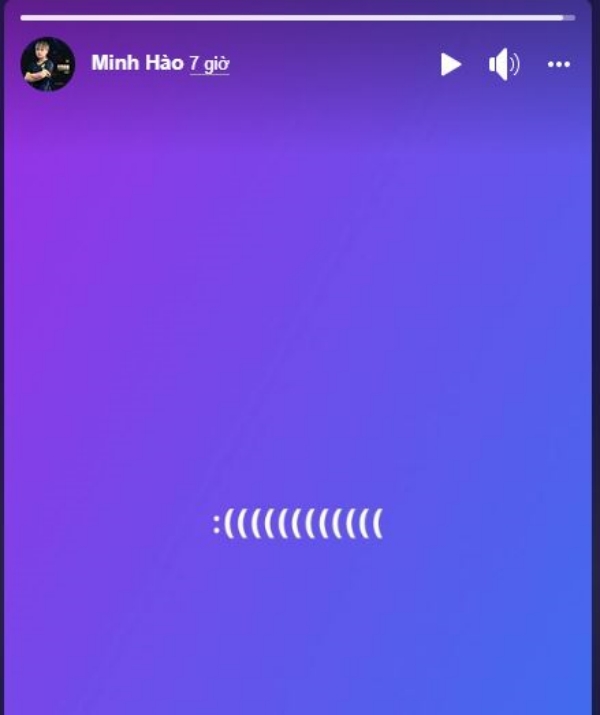The width and height of the screenshot is (600, 715).
Task: Open the three-dot options menu
Action: [x=558, y=65]
